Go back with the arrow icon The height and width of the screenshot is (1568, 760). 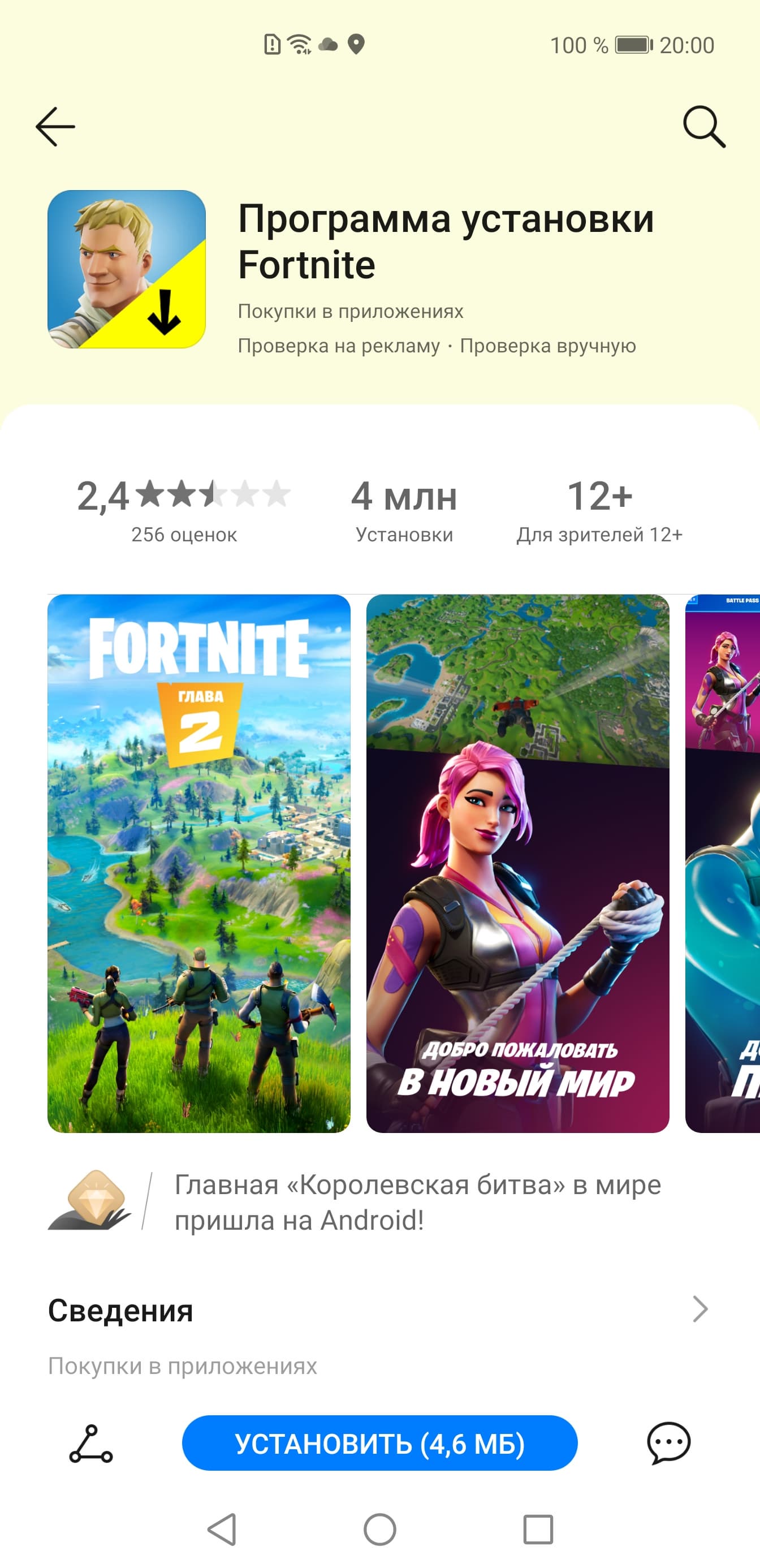pyautogui.click(x=55, y=127)
